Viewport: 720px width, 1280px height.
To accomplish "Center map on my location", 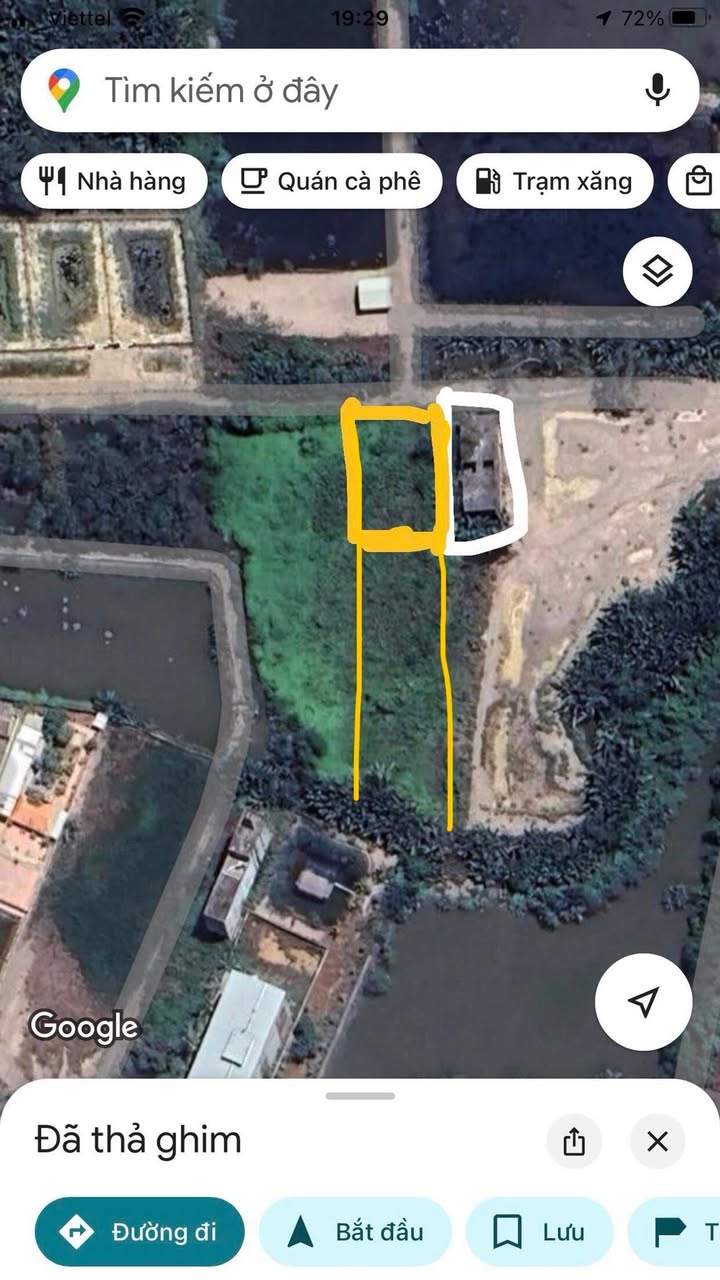I will [x=645, y=1002].
